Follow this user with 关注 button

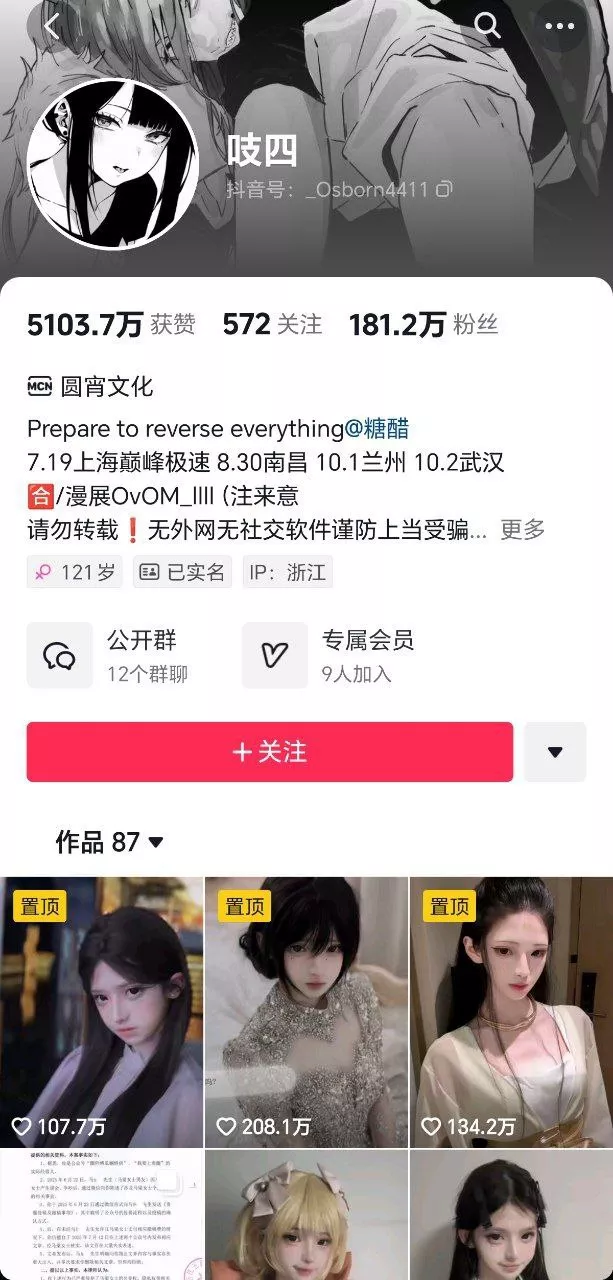click(269, 752)
